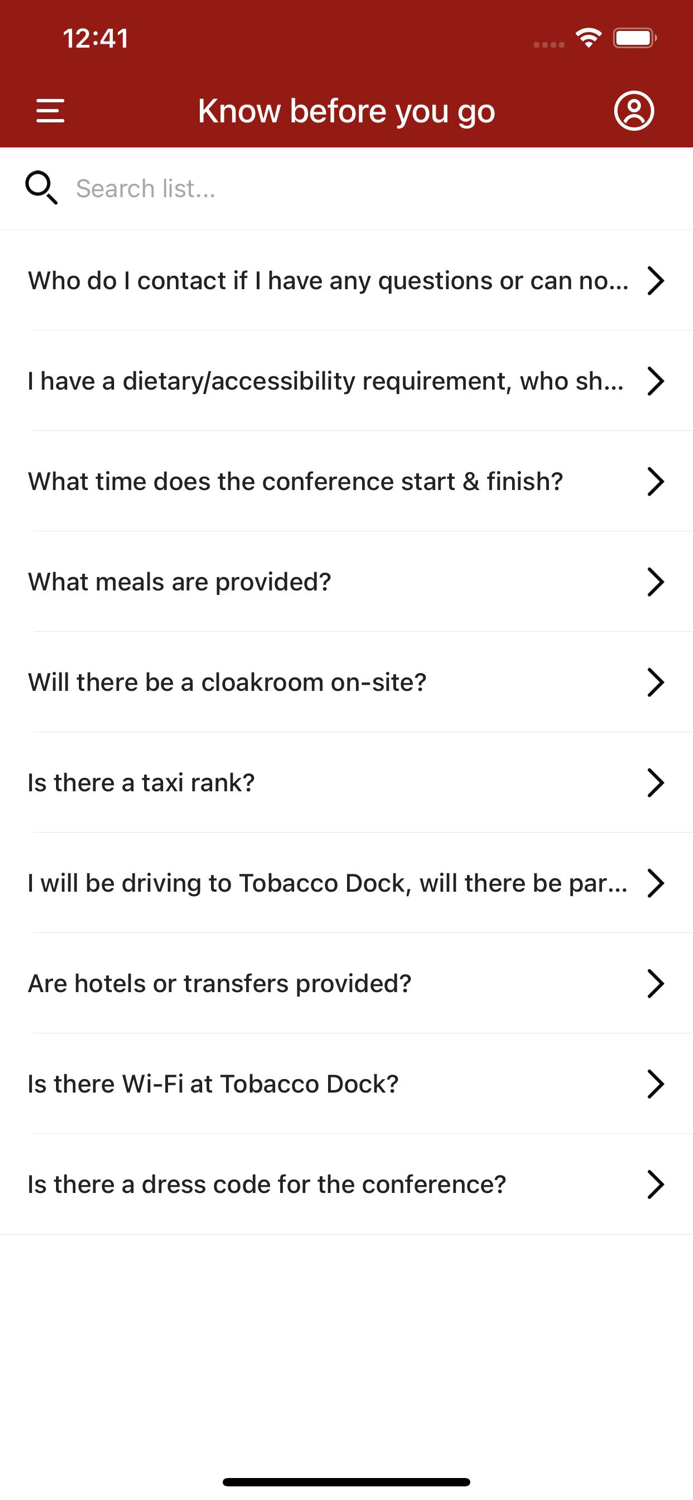Open the user profile icon

click(x=633, y=111)
